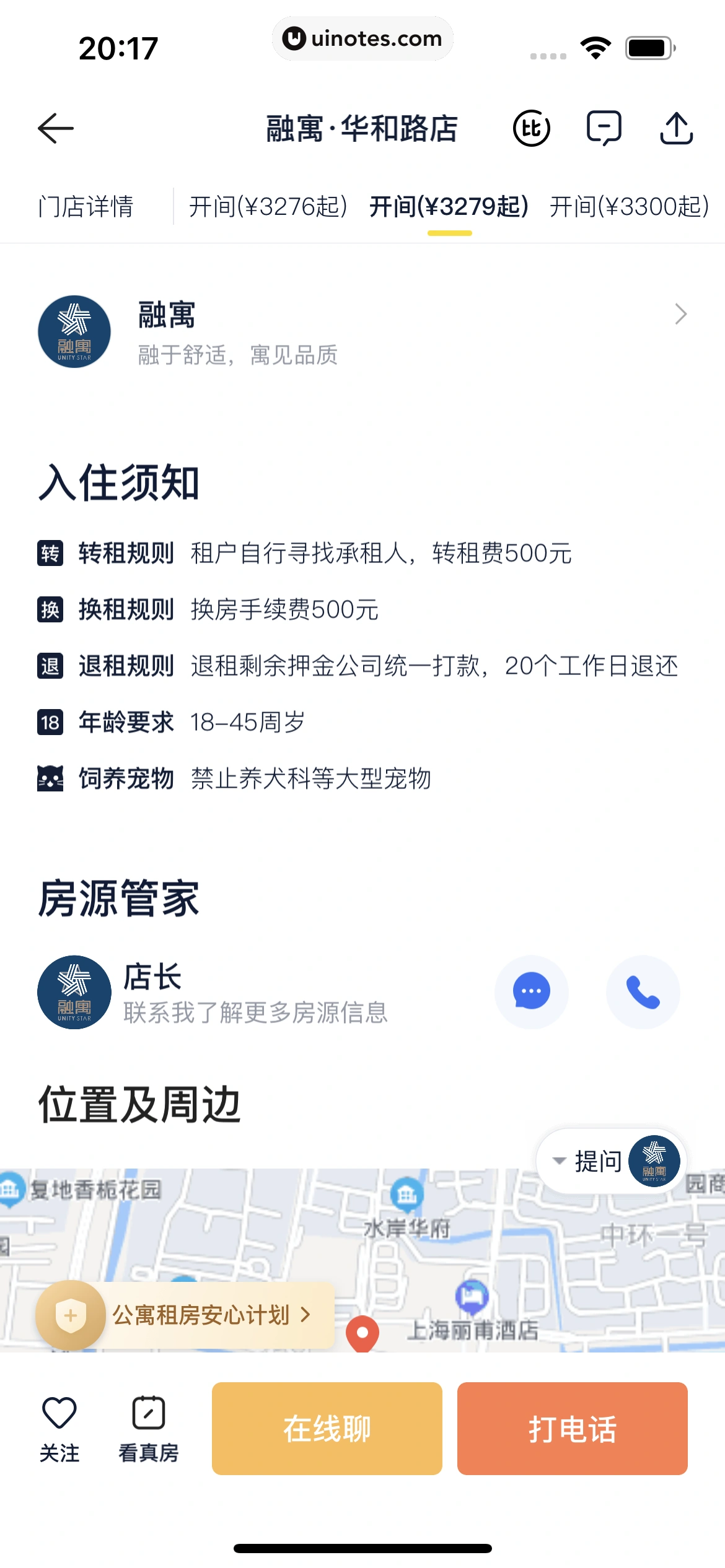
Task: Switch to the 门店详情 tab
Action: [86, 207]
